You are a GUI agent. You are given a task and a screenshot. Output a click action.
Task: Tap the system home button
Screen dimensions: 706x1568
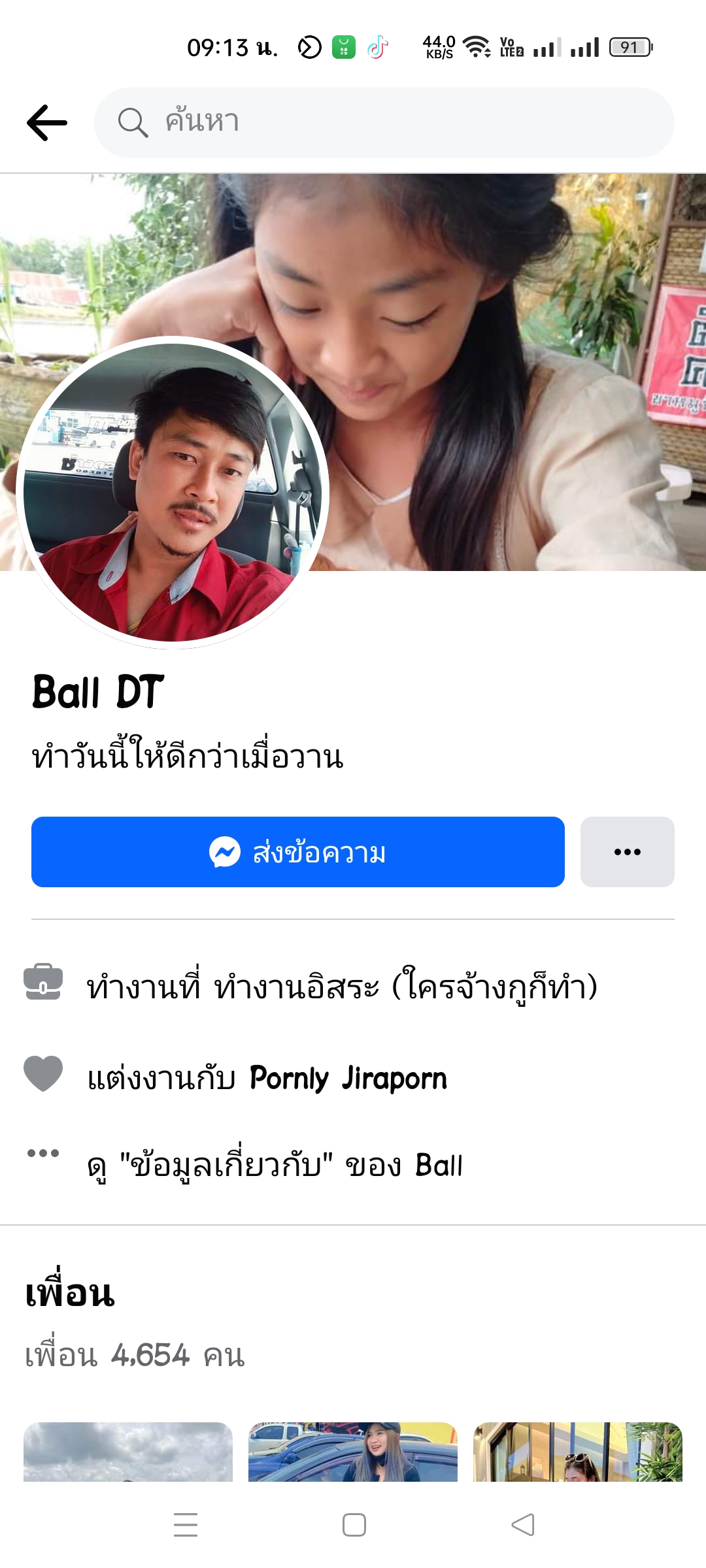[x=354, y=1525]
